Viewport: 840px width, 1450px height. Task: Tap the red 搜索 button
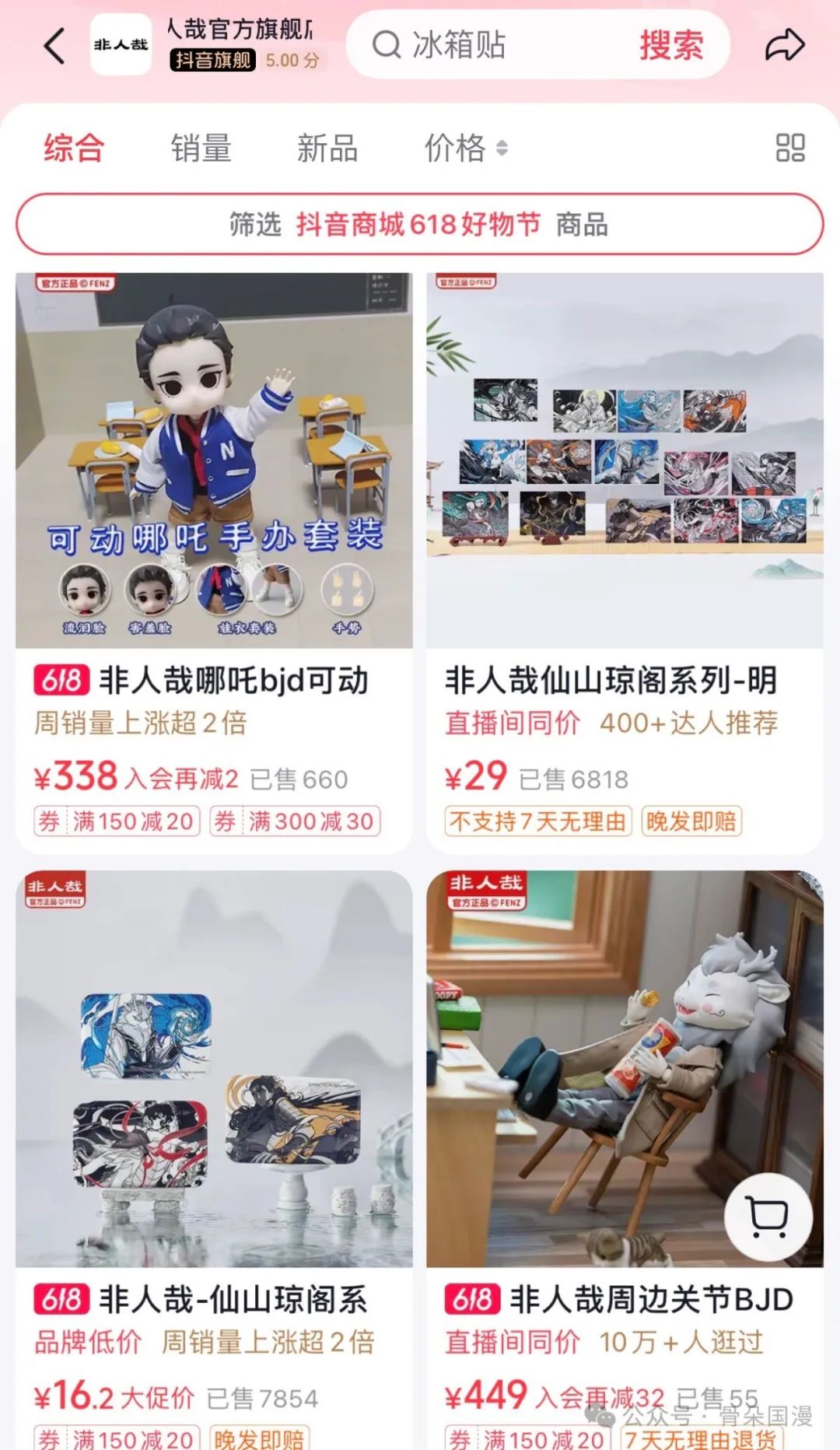coord(671,45)
